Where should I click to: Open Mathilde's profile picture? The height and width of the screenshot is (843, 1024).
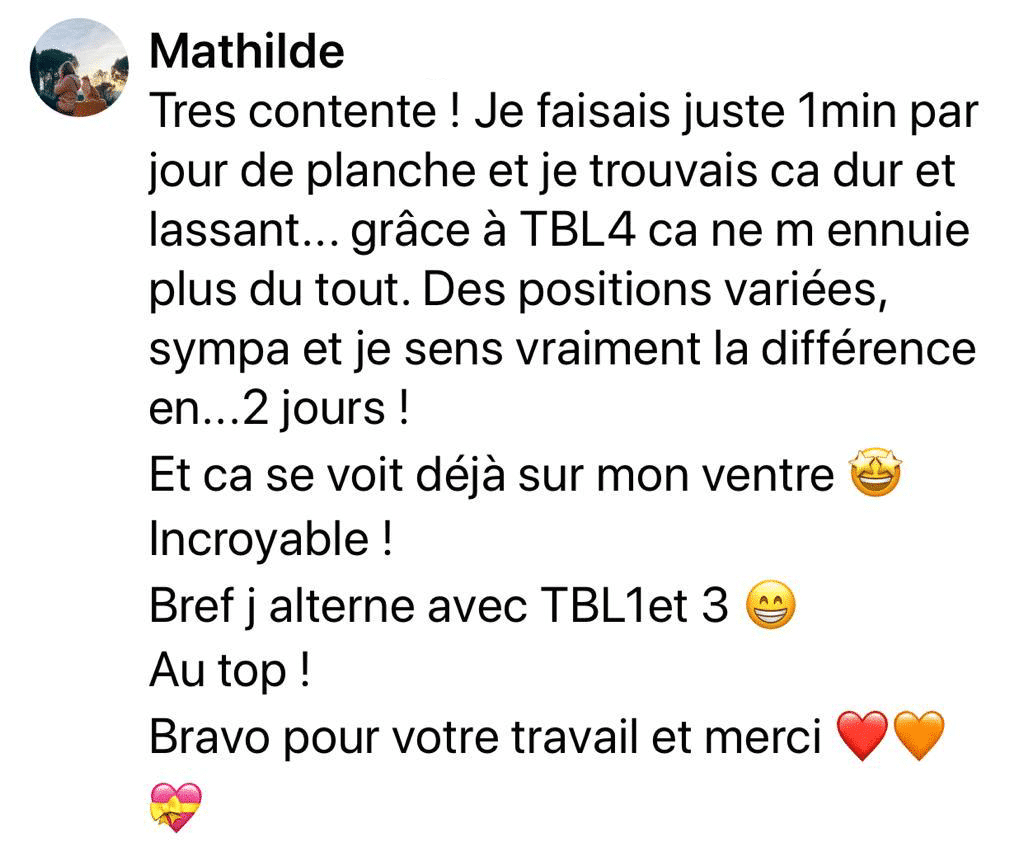[79, 69]
